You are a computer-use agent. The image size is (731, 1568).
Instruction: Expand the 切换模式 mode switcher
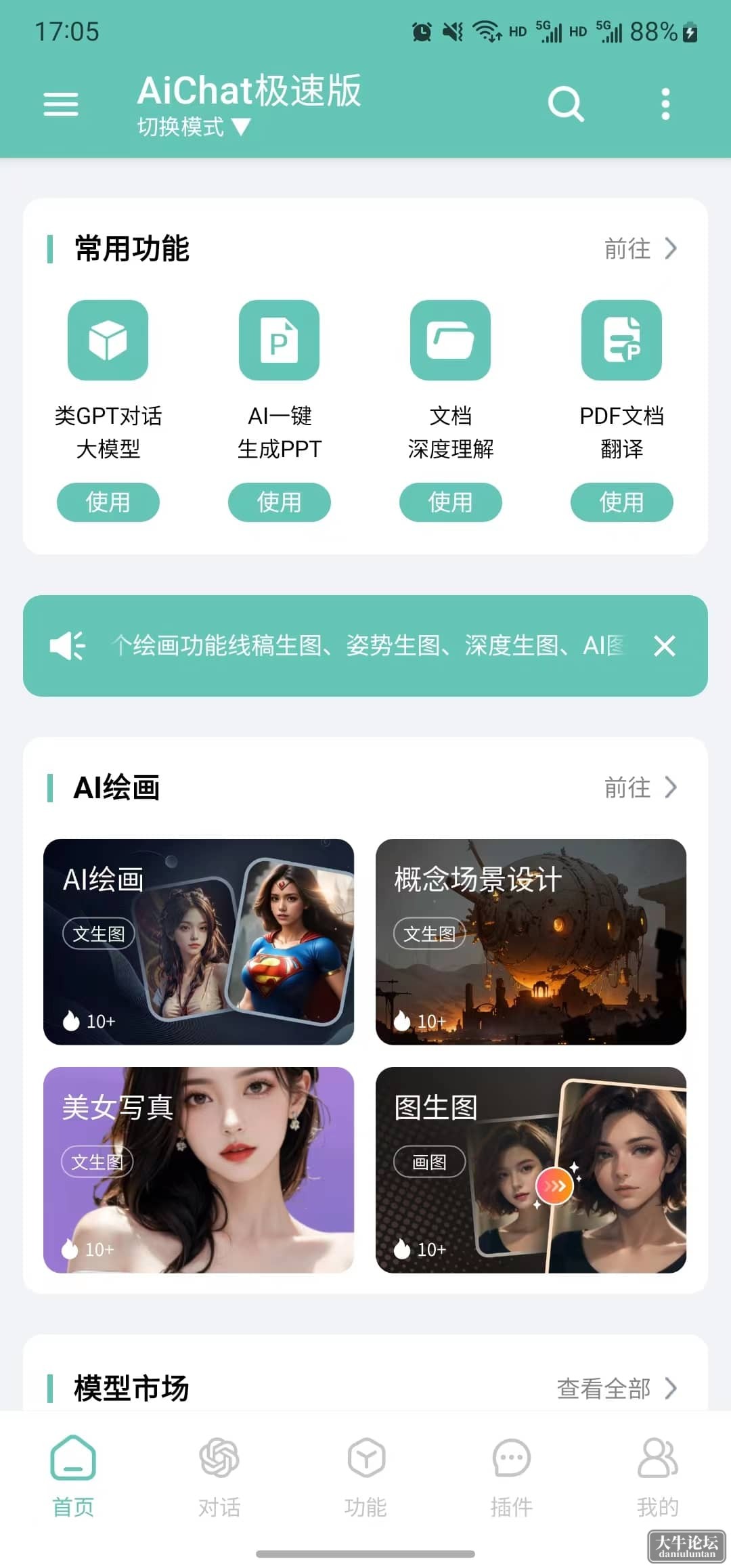point(194,127)
